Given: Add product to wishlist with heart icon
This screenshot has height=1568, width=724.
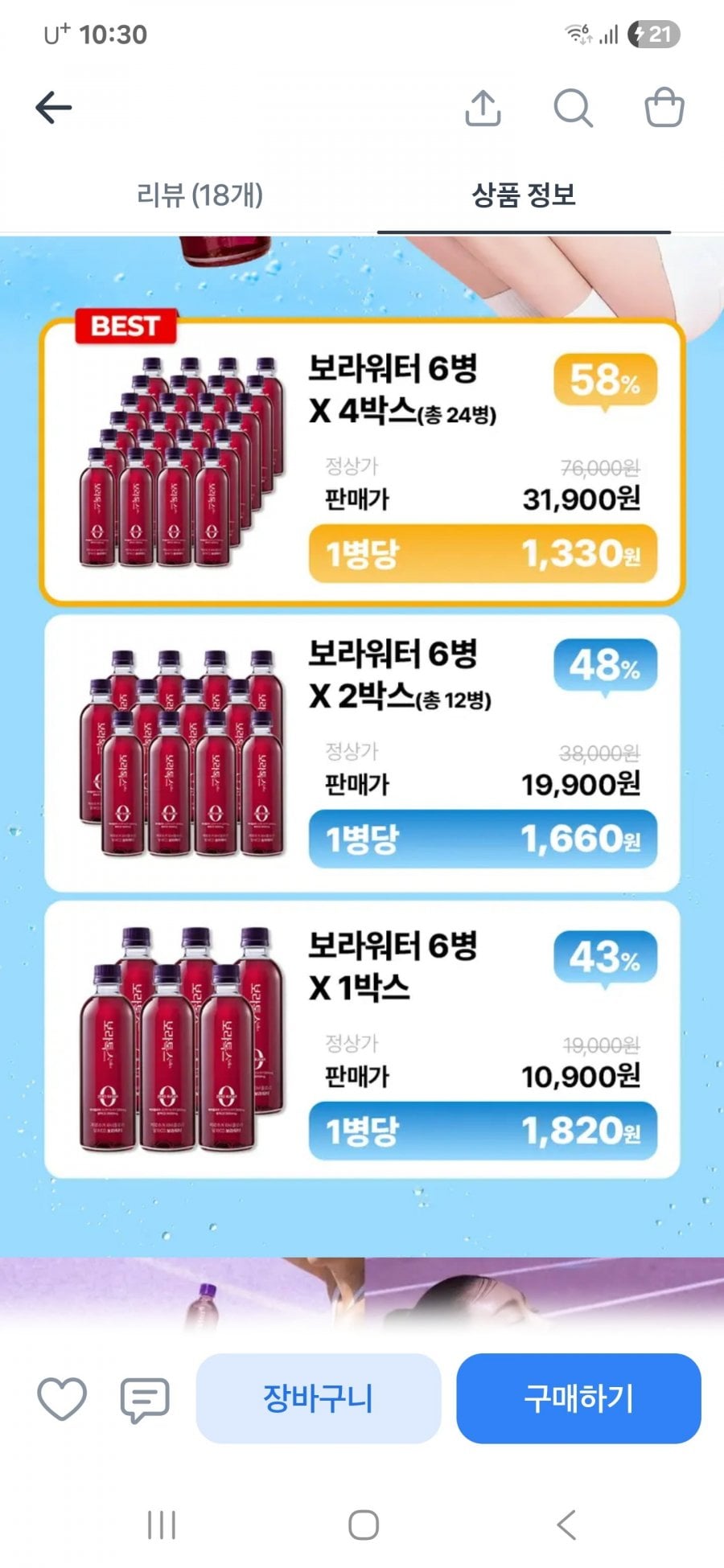Looking at the screenshot, I should coord(62,1398).
